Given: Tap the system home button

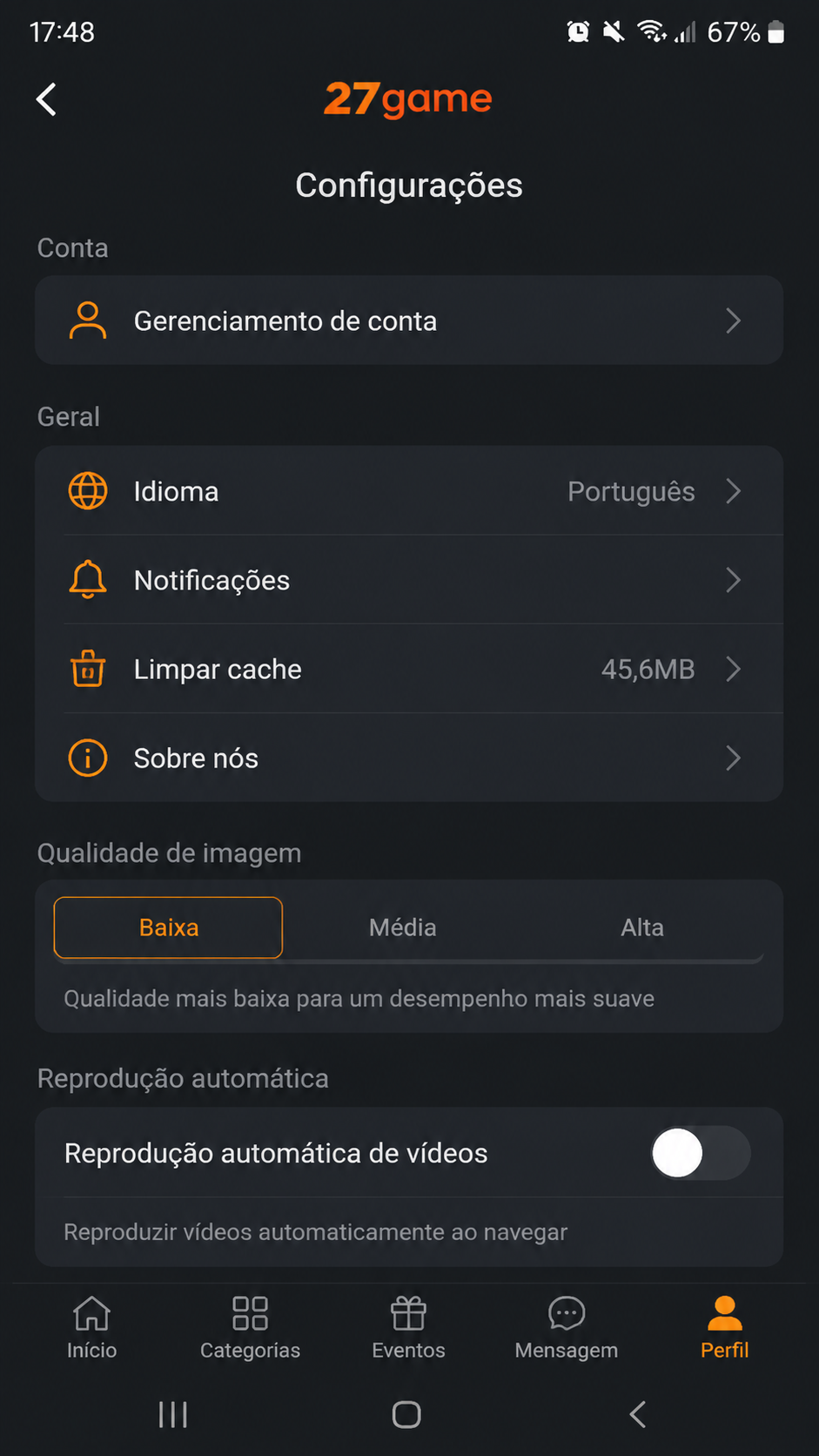Looking at the screenshot, I should (406, 1414).
